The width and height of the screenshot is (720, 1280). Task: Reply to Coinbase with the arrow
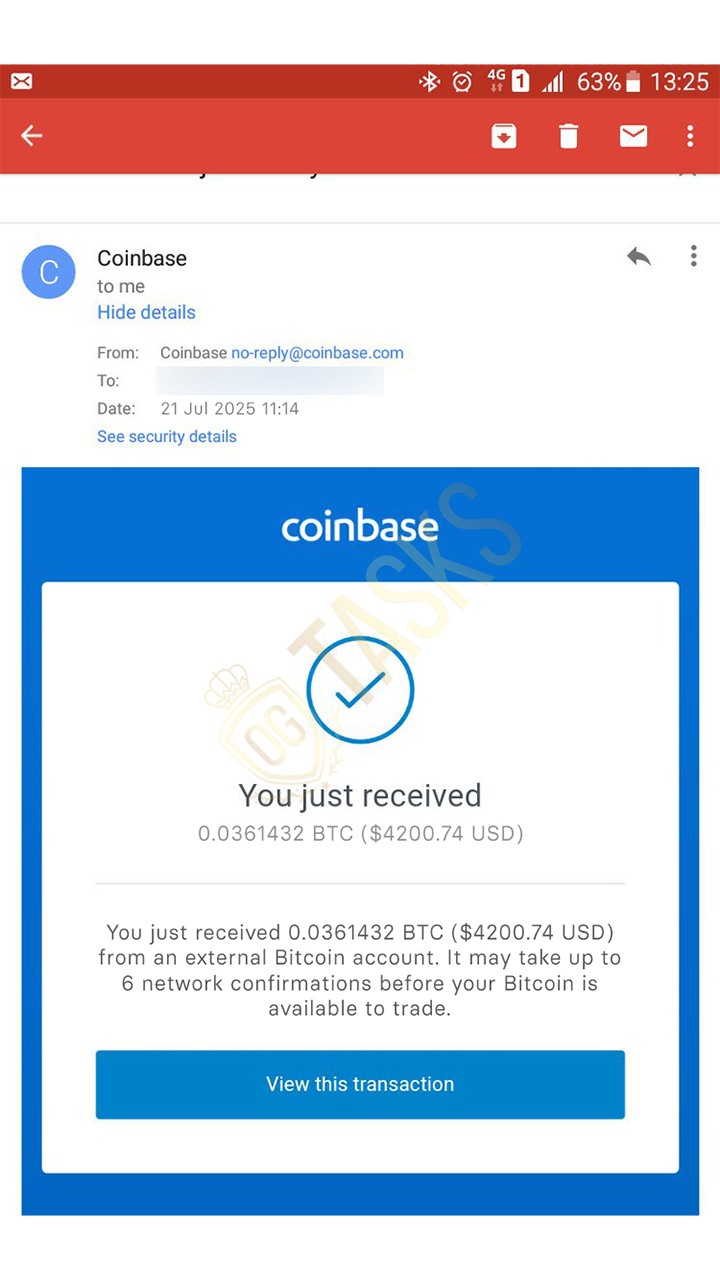(x=639, y=257)
